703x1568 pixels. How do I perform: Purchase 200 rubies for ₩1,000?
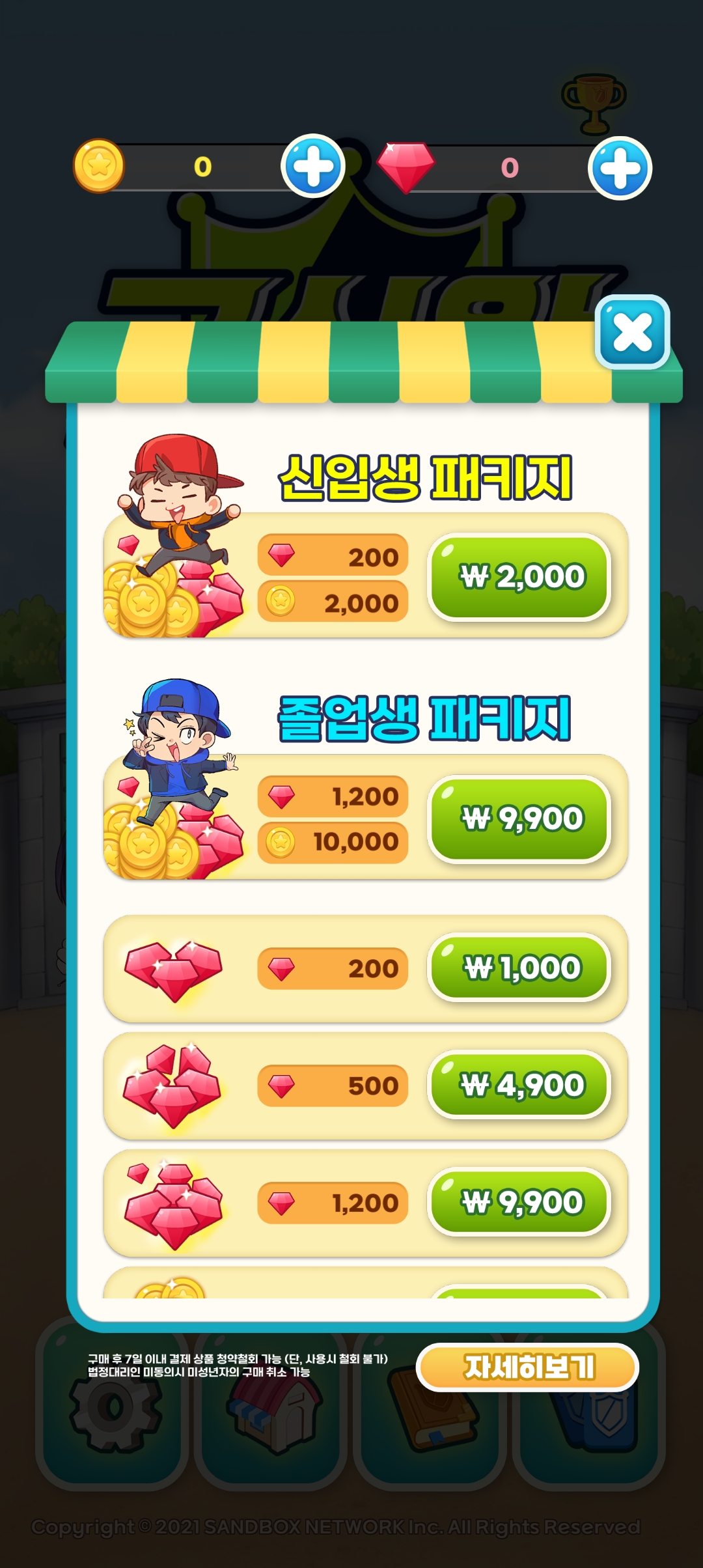(519, 968)
